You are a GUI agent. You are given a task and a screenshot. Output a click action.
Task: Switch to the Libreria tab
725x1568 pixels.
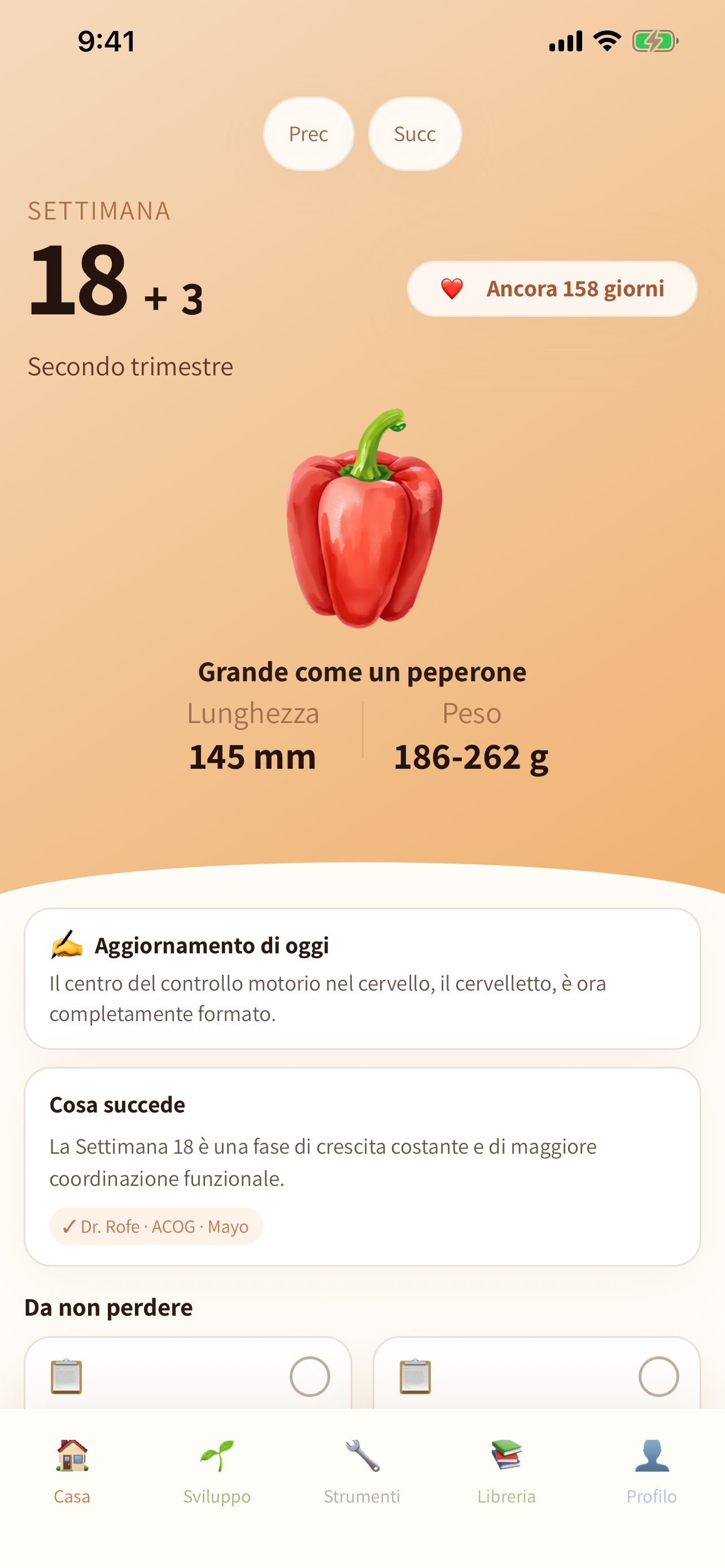pos(506,1470)
